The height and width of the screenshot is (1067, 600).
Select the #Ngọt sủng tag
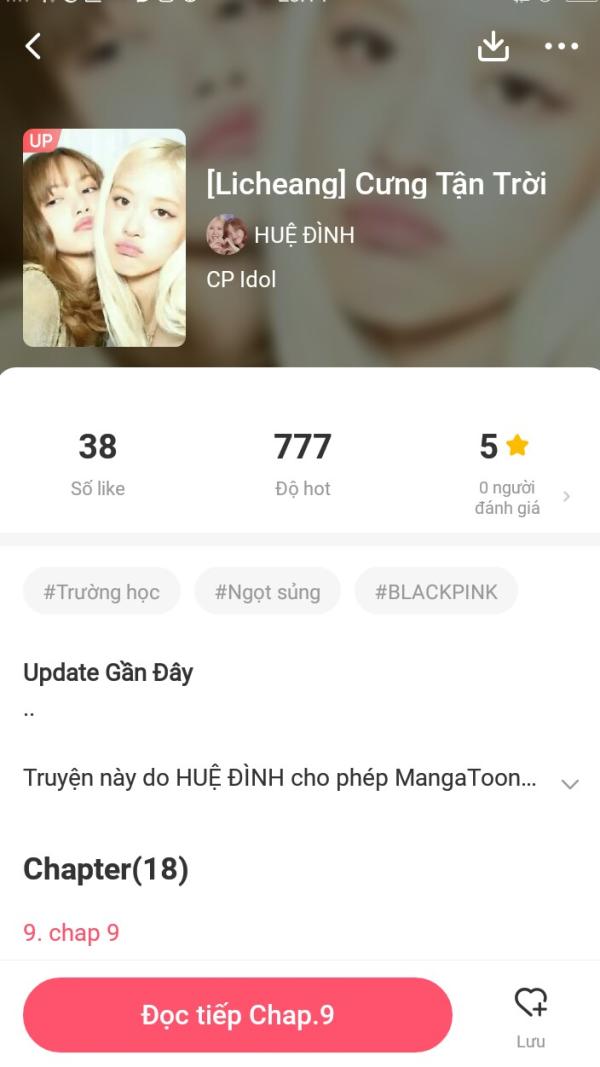coord(267,591)
